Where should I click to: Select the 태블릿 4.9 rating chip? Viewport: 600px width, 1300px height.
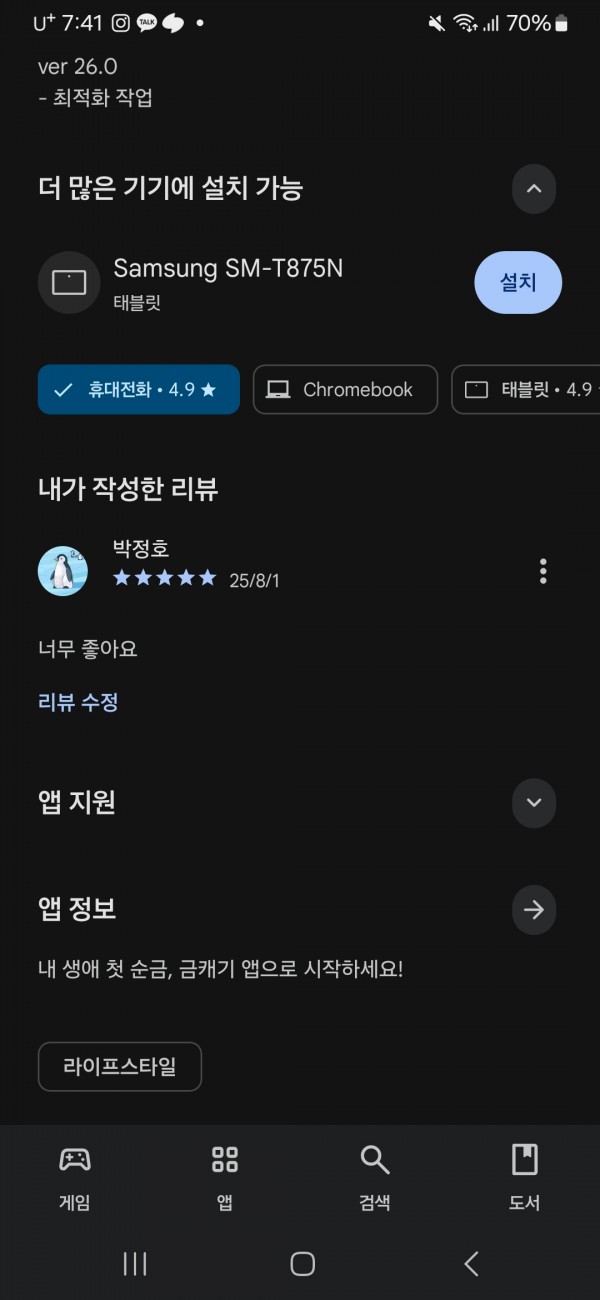526,389
